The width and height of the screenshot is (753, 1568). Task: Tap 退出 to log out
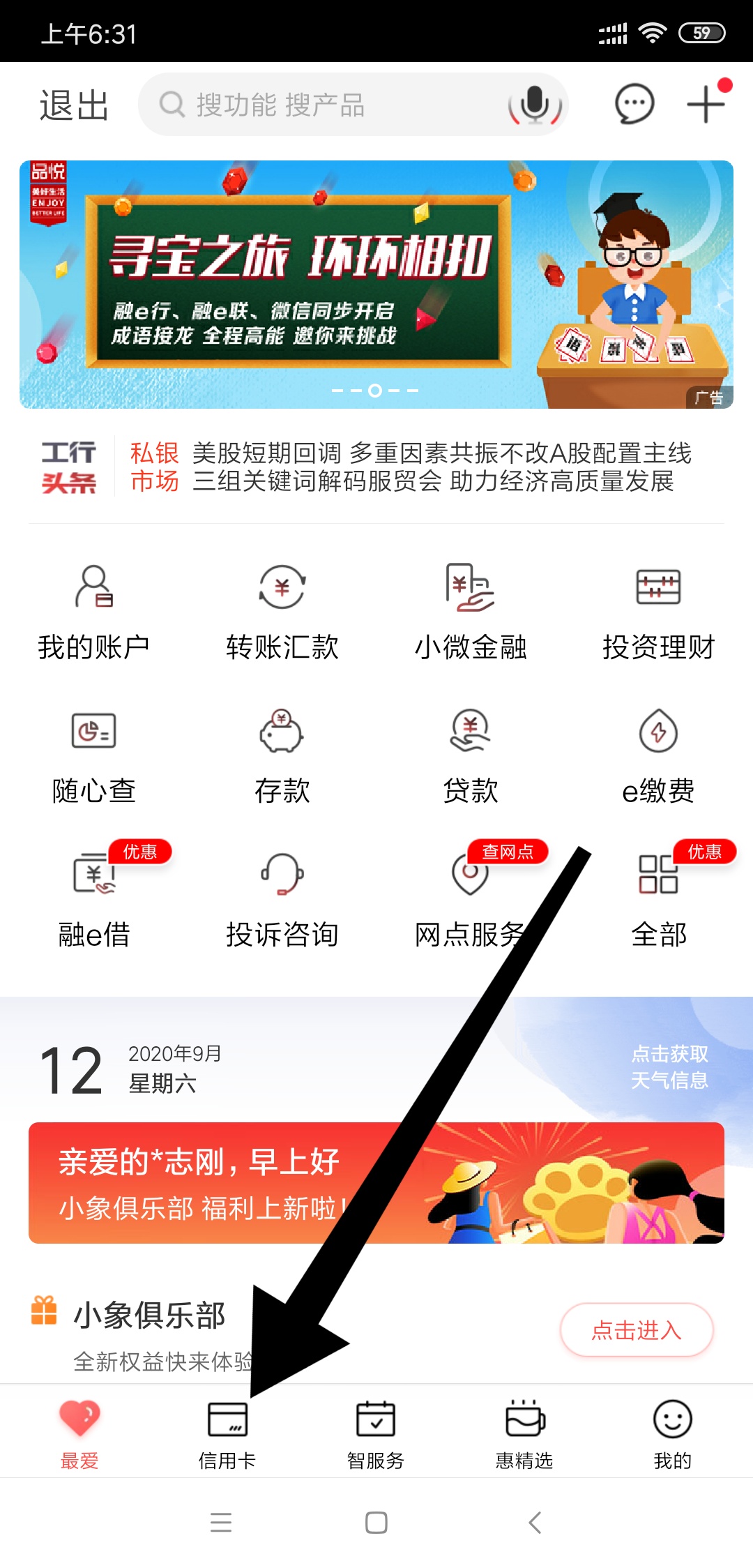(74, 106)
